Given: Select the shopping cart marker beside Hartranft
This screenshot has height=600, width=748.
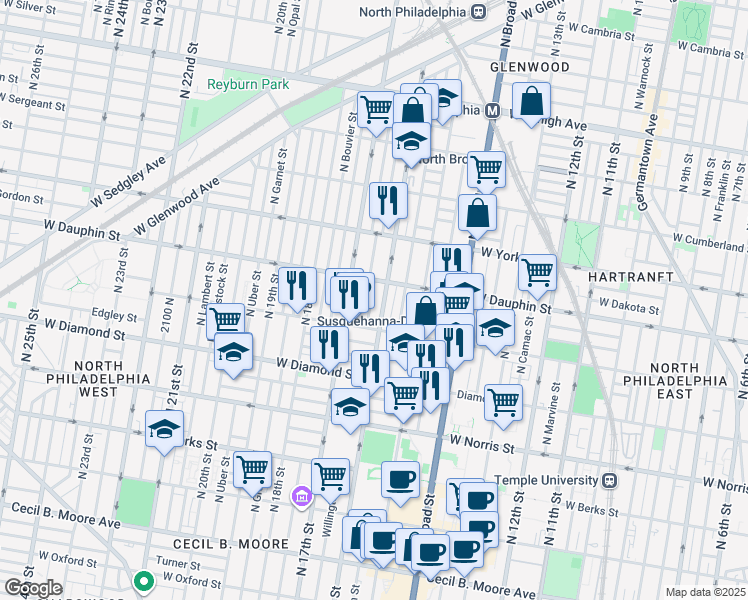Looking at the screenshot, I should coord(538,273).
